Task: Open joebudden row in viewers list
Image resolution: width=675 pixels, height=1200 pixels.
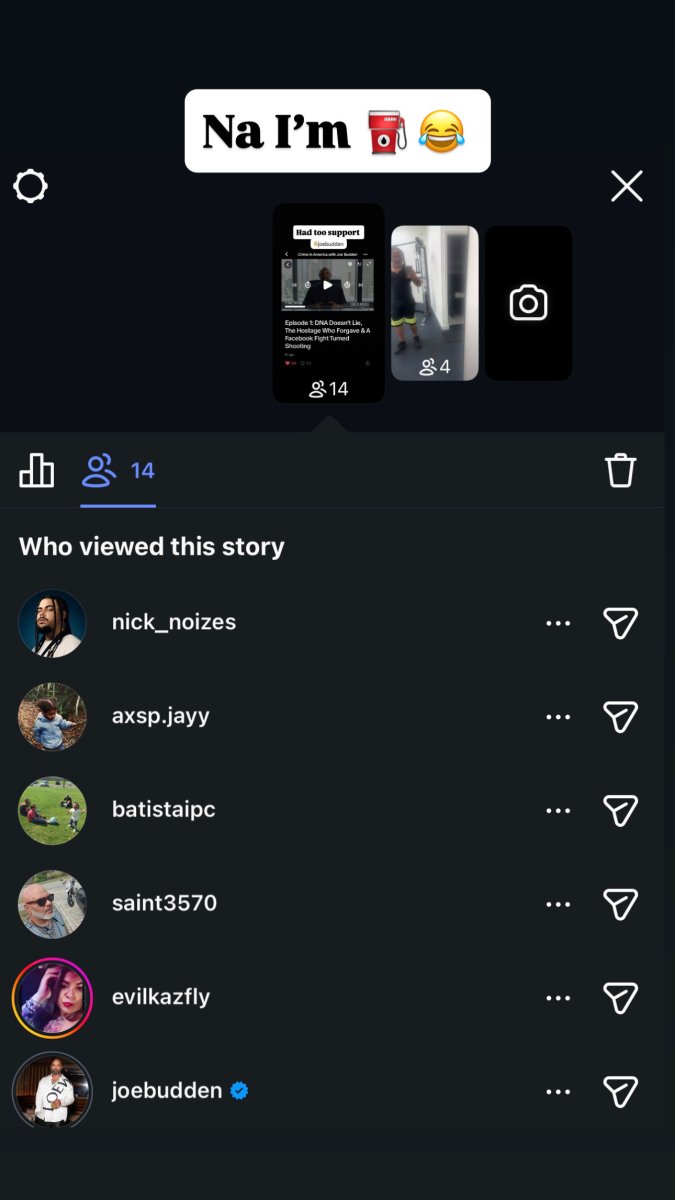Action: (337, 1091)
